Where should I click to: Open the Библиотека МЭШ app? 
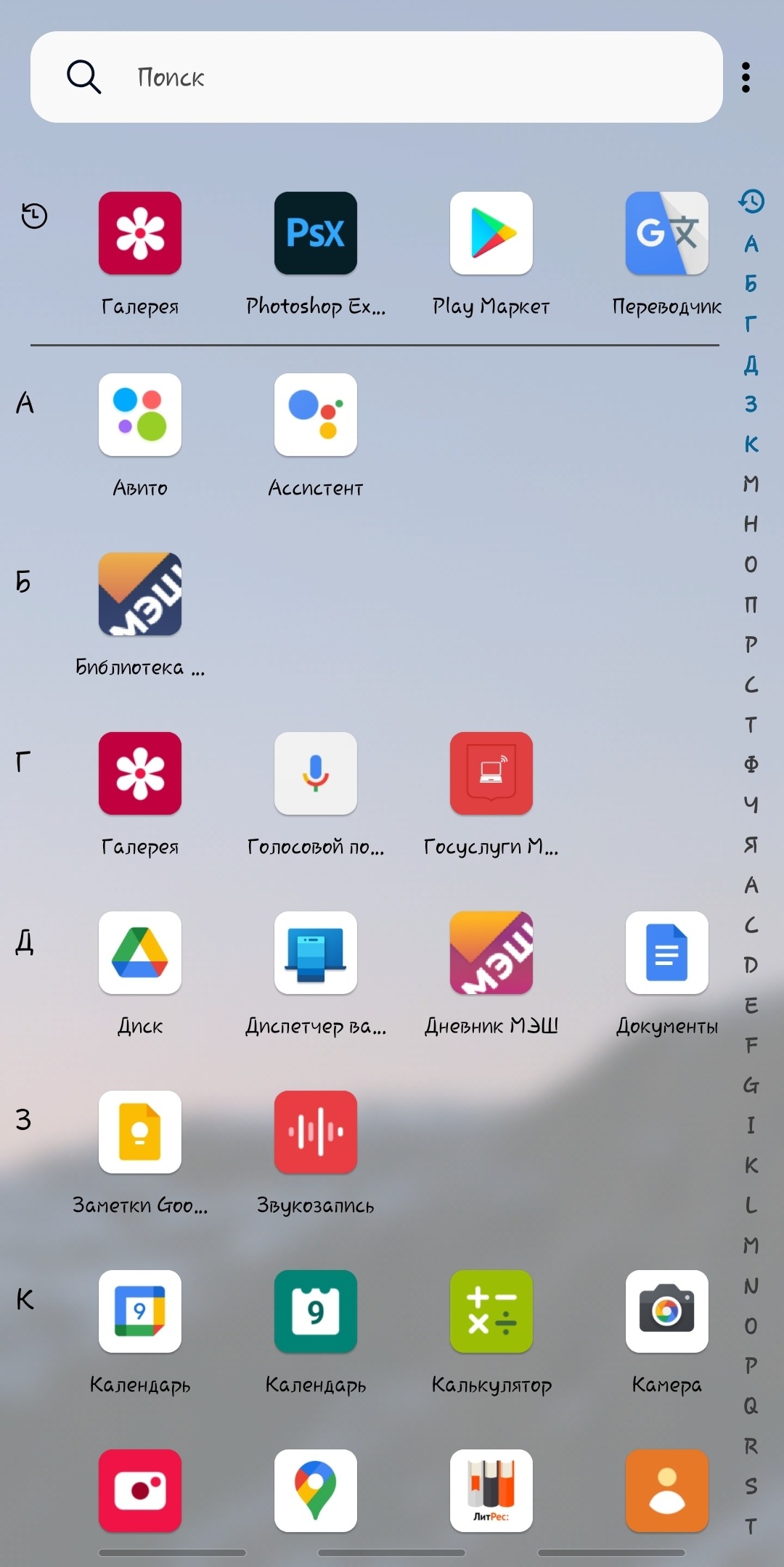point(140,595)
